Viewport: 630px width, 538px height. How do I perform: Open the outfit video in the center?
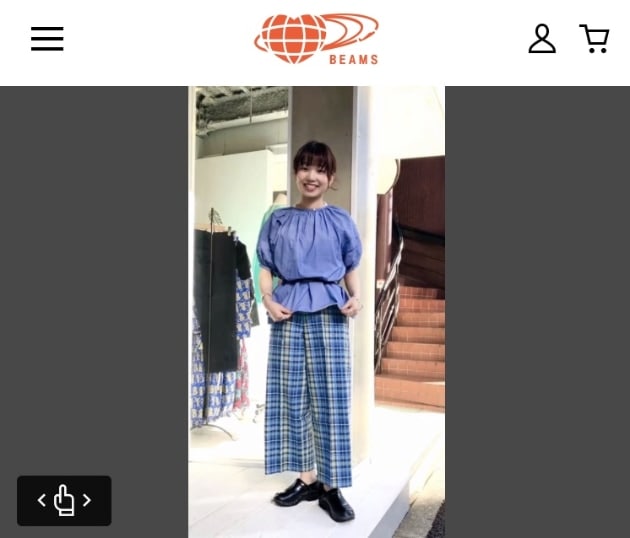(x=316, y=311)
